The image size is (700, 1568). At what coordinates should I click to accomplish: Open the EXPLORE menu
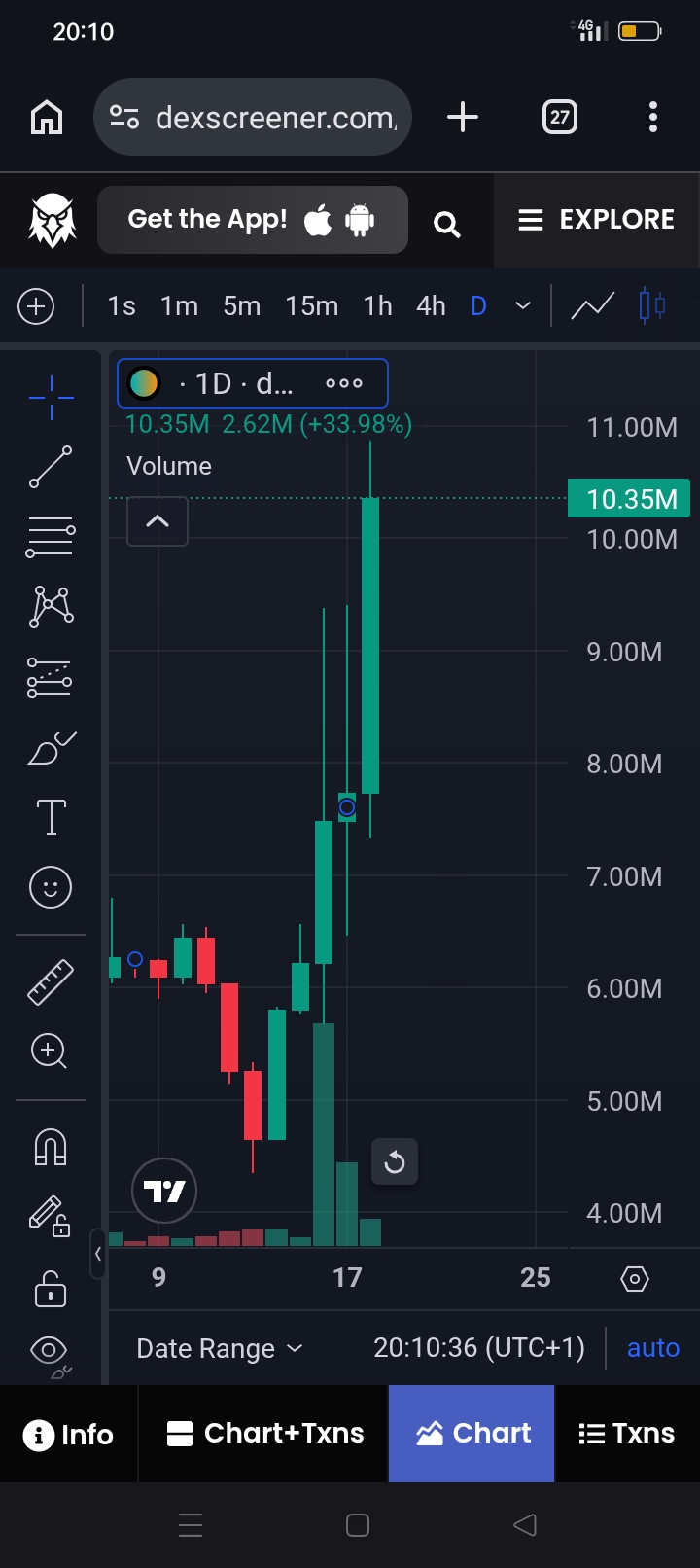pos(596,220)
